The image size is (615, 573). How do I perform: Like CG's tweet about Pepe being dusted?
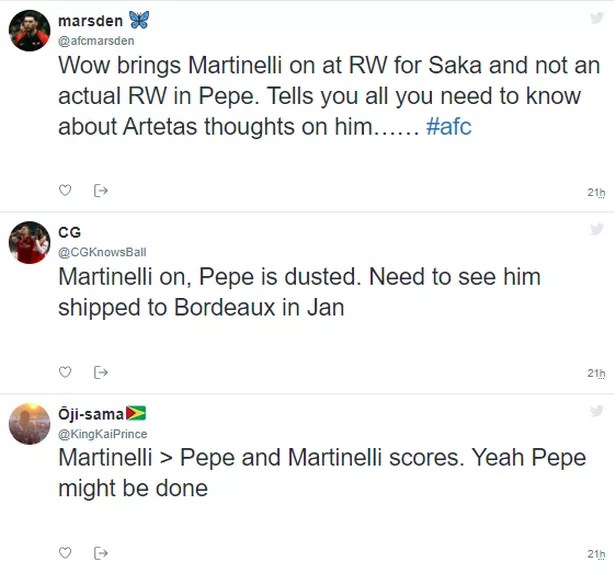pos(66,372)
